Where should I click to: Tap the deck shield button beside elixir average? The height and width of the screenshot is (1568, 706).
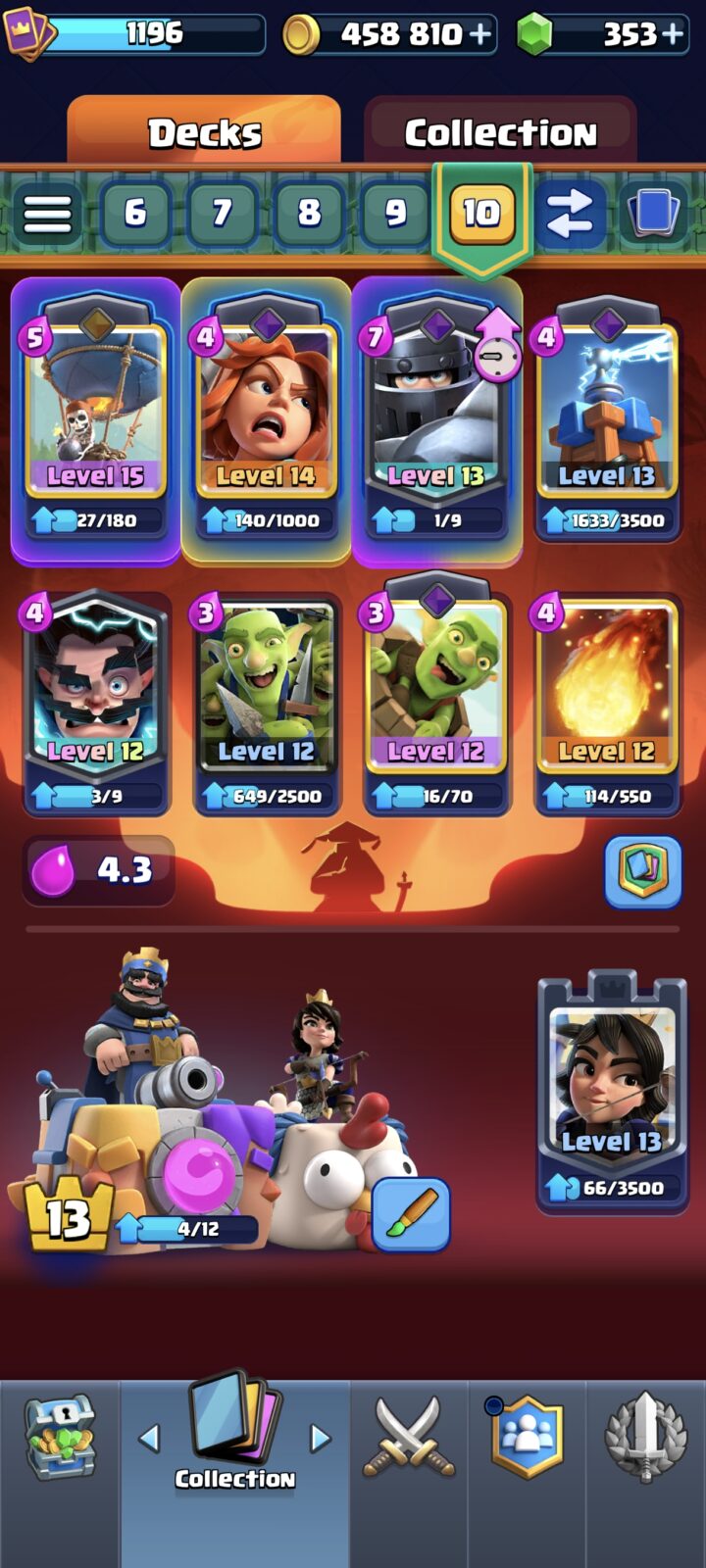[x=643, y=870]
